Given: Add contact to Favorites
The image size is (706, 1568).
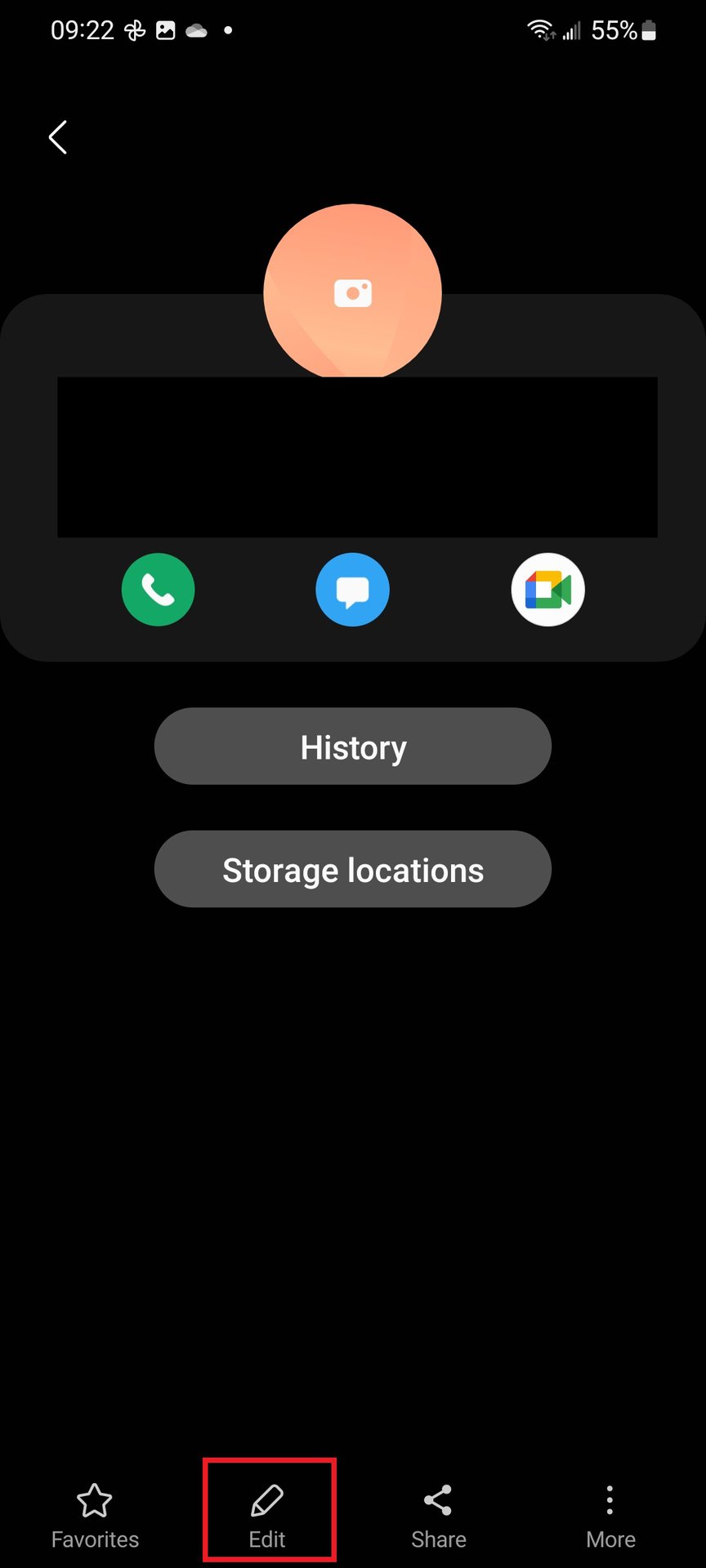Looking at the screenshot, I should click(95, 1517).
